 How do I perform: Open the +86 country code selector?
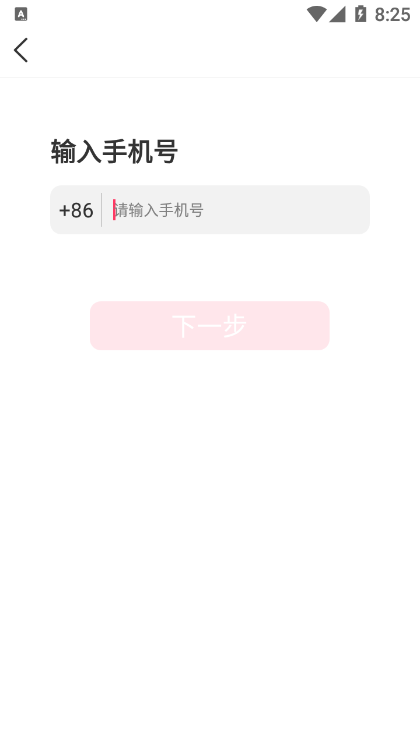click(76, 210)
